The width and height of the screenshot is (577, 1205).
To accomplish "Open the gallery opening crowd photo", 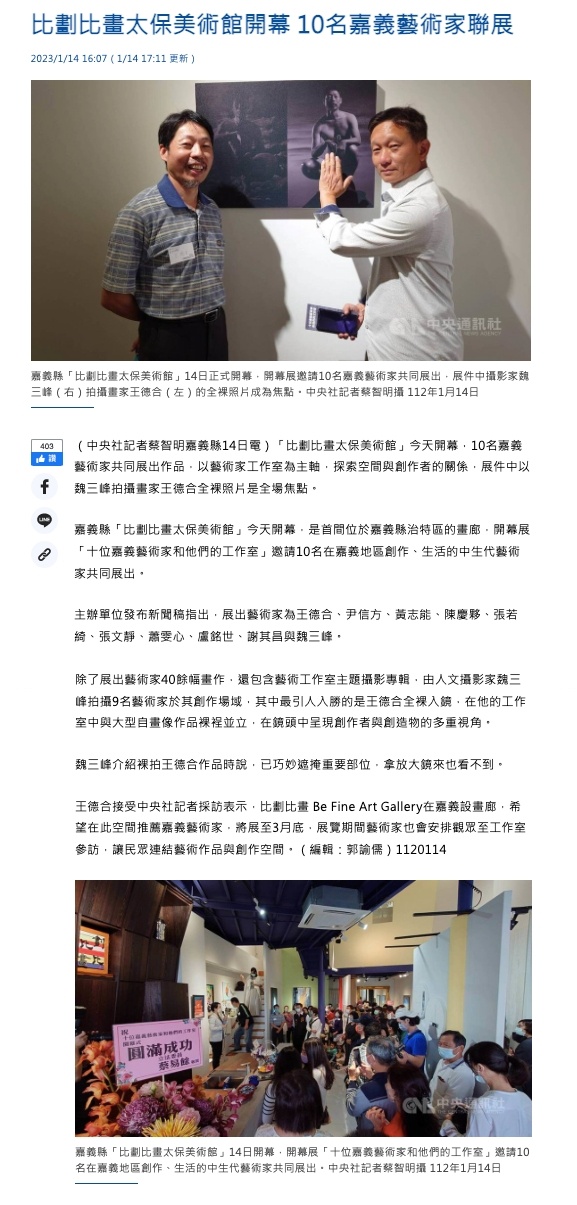I will (303, 1008).
